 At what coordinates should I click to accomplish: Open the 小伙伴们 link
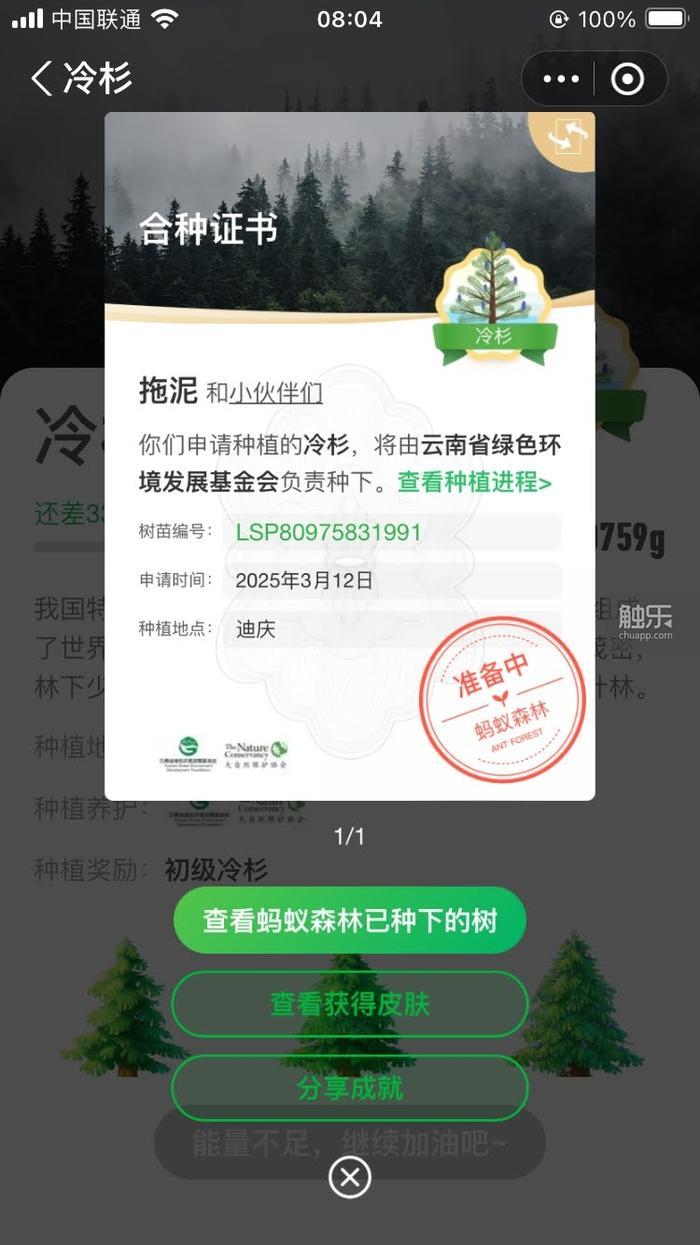coord(276,394)
